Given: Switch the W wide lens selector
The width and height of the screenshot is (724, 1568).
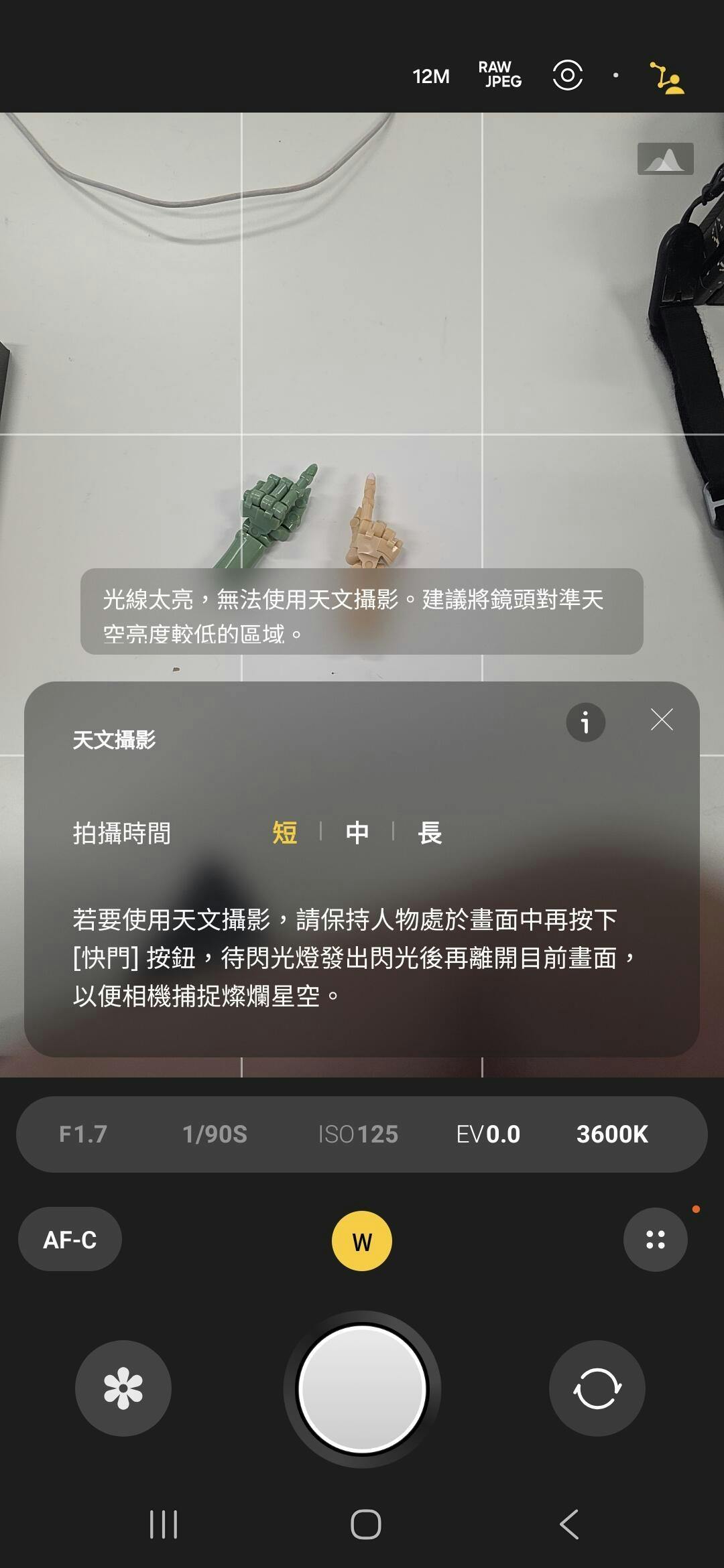Looking at the screenshot, I should tap(362, 1241).
